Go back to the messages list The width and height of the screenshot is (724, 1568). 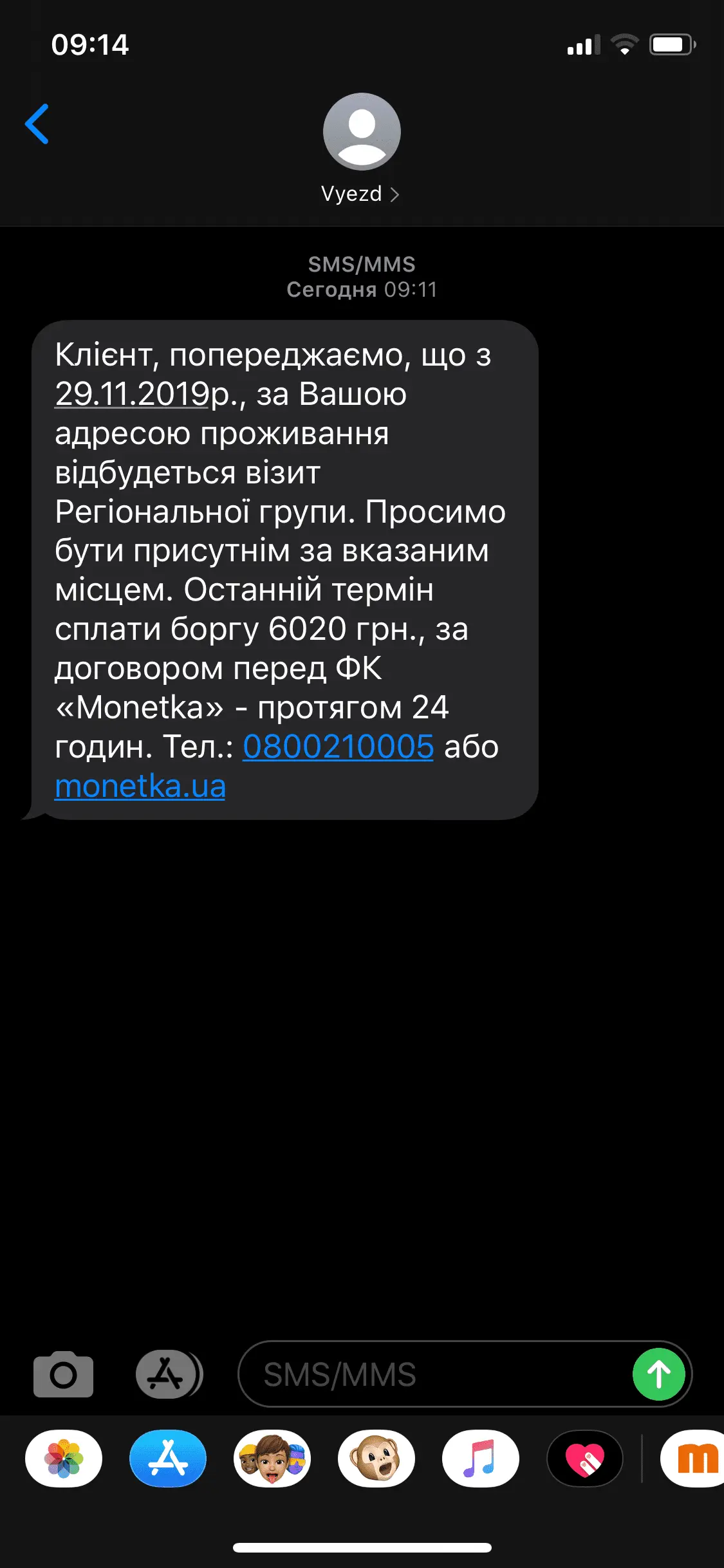37,124
